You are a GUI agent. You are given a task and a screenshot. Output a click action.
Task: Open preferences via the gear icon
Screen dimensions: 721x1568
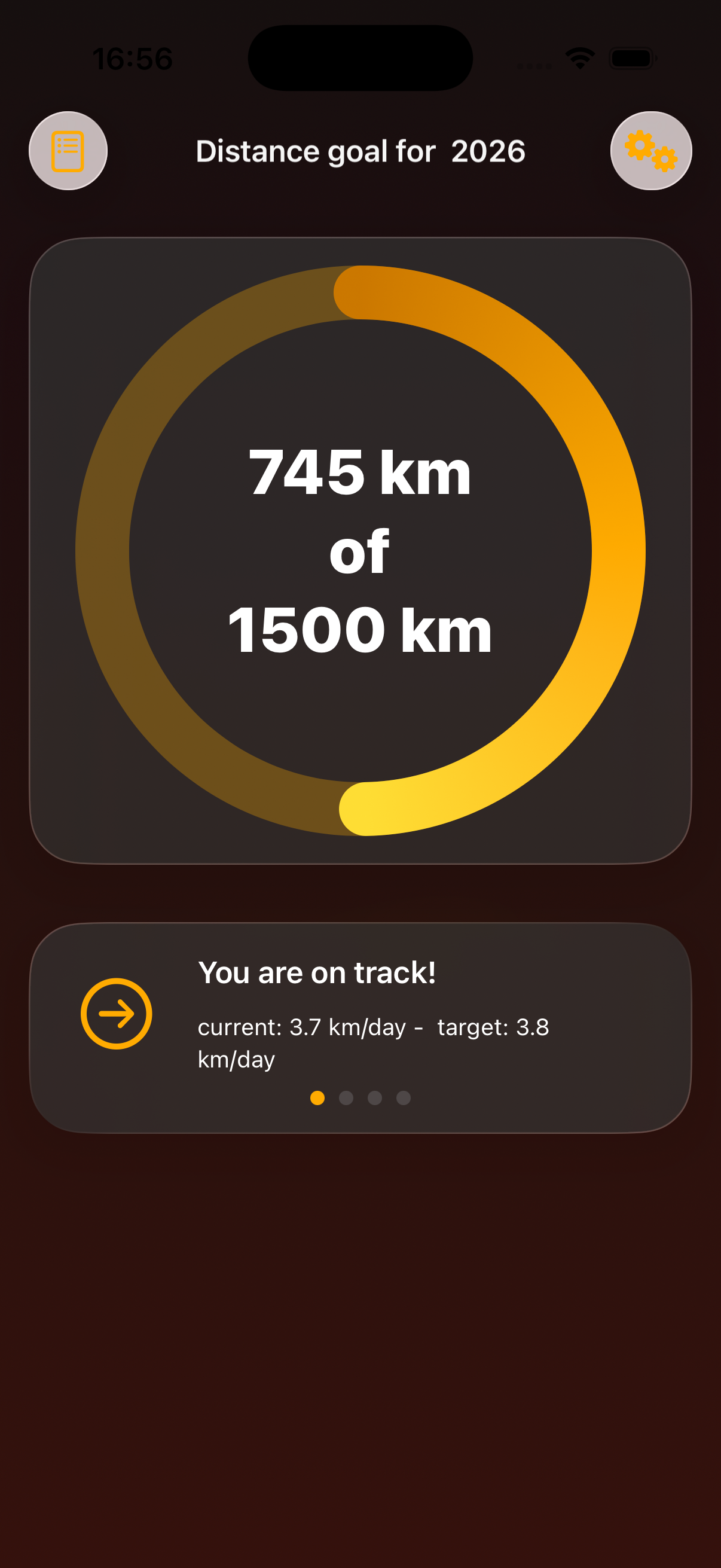[x=651, y=151]
